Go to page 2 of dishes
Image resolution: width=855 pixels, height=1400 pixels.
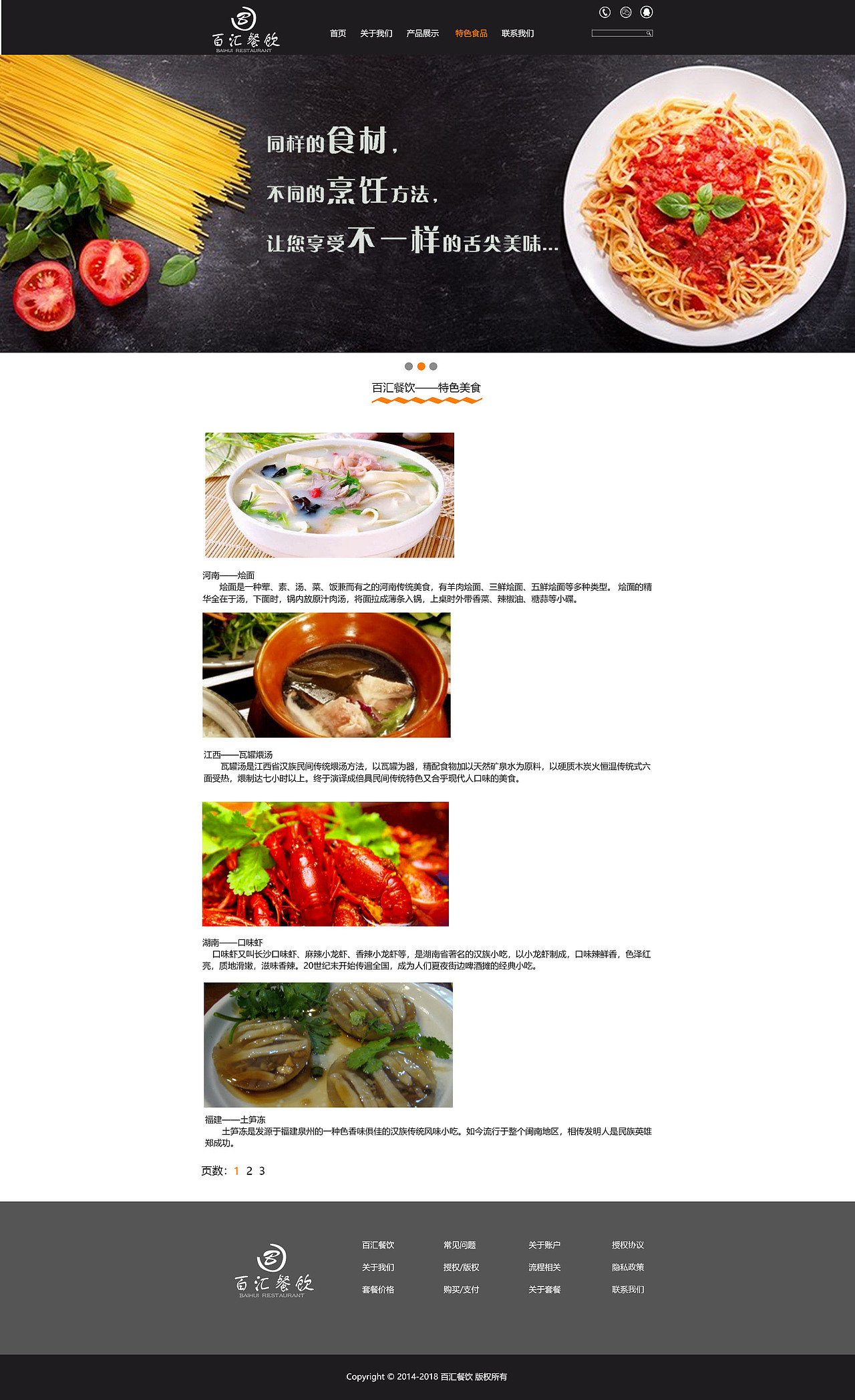click(249, 1171)
